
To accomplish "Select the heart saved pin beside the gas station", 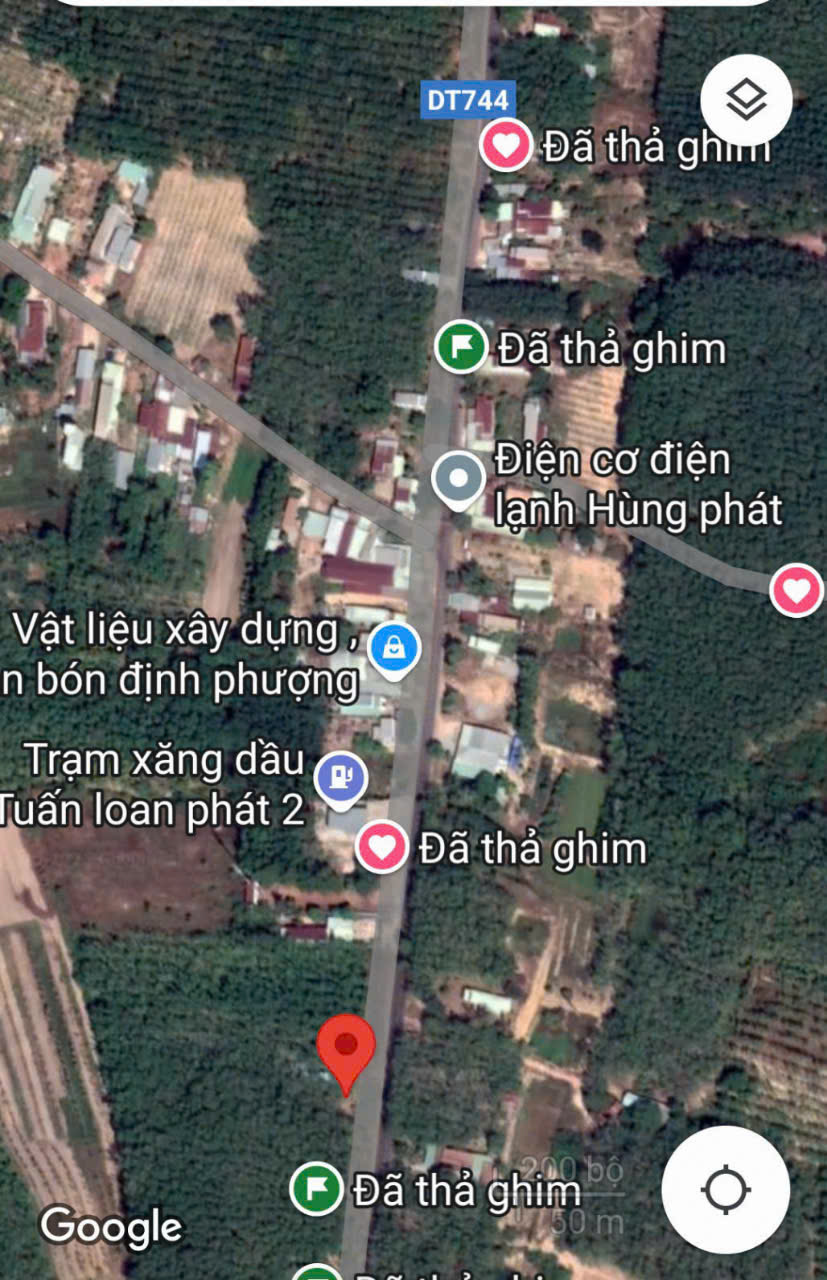I will [382, 849].
